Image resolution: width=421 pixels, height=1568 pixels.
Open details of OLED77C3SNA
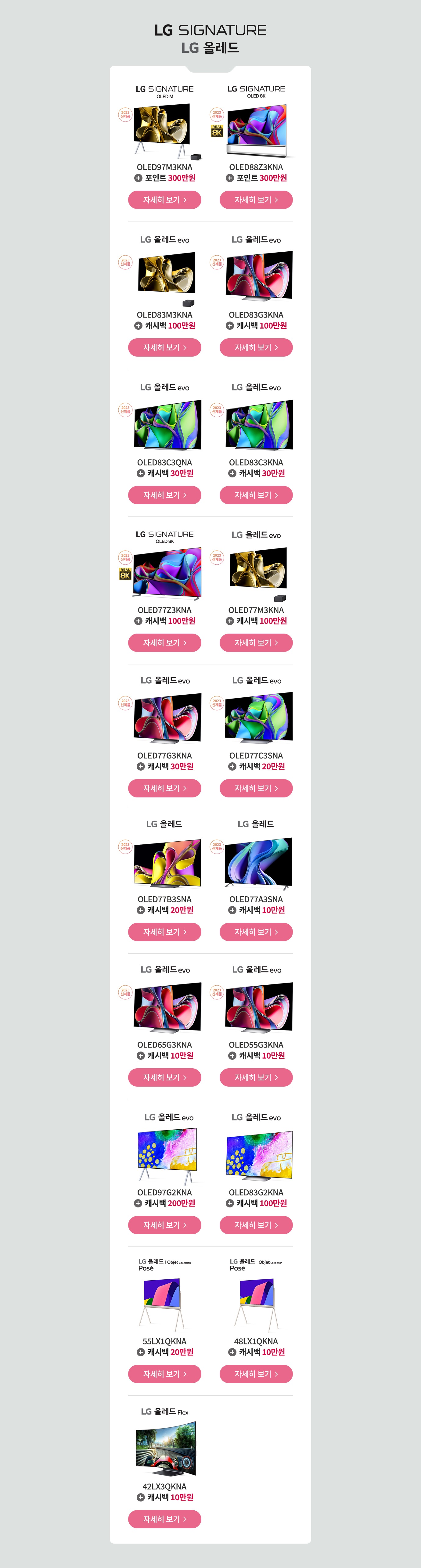[256, 788]
